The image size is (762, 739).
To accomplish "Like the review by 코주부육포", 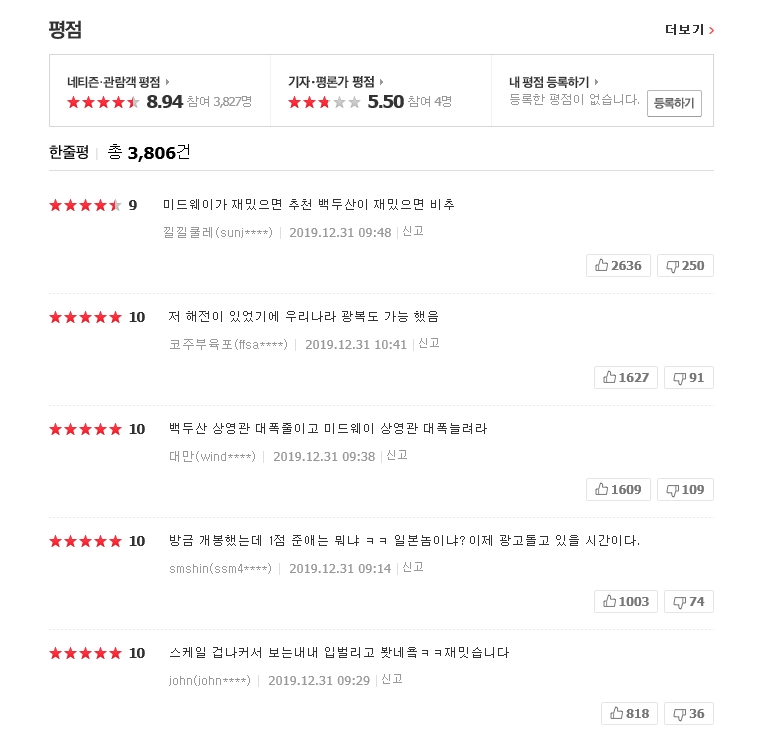I will (x=625, y=377).
